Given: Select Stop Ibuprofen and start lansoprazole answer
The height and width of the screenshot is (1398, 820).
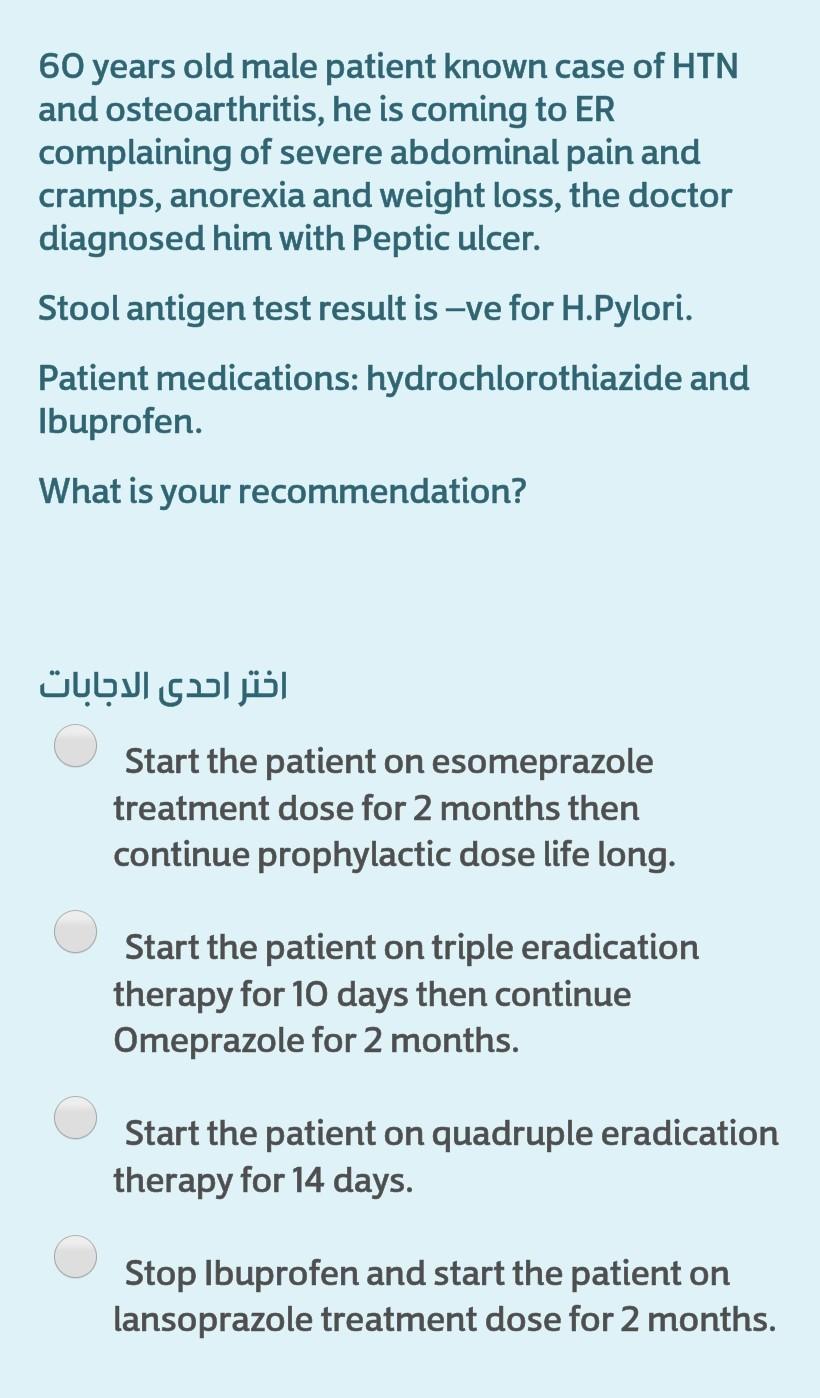Looking at the screenshot, I should (x=75, y=1257).
